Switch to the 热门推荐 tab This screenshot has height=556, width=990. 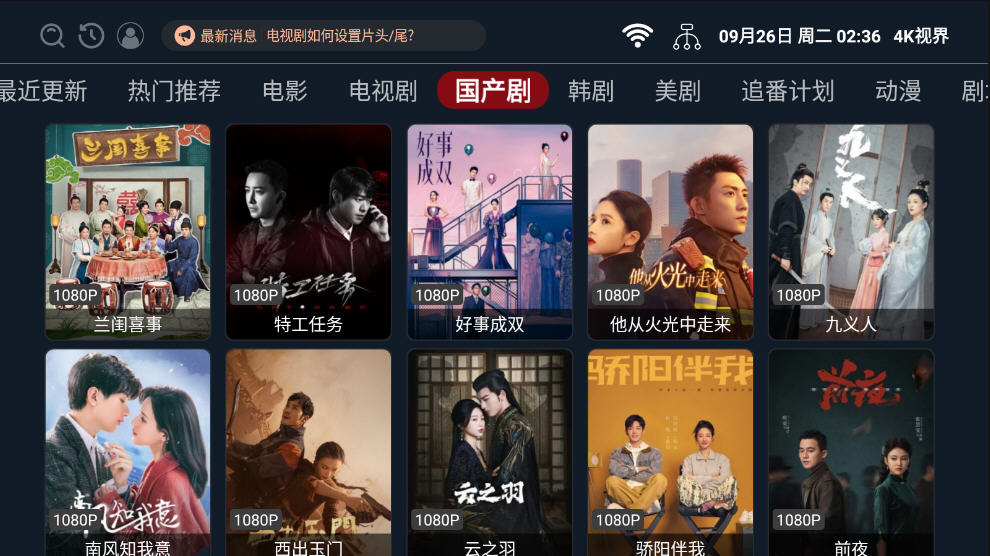tap(174, 91)
